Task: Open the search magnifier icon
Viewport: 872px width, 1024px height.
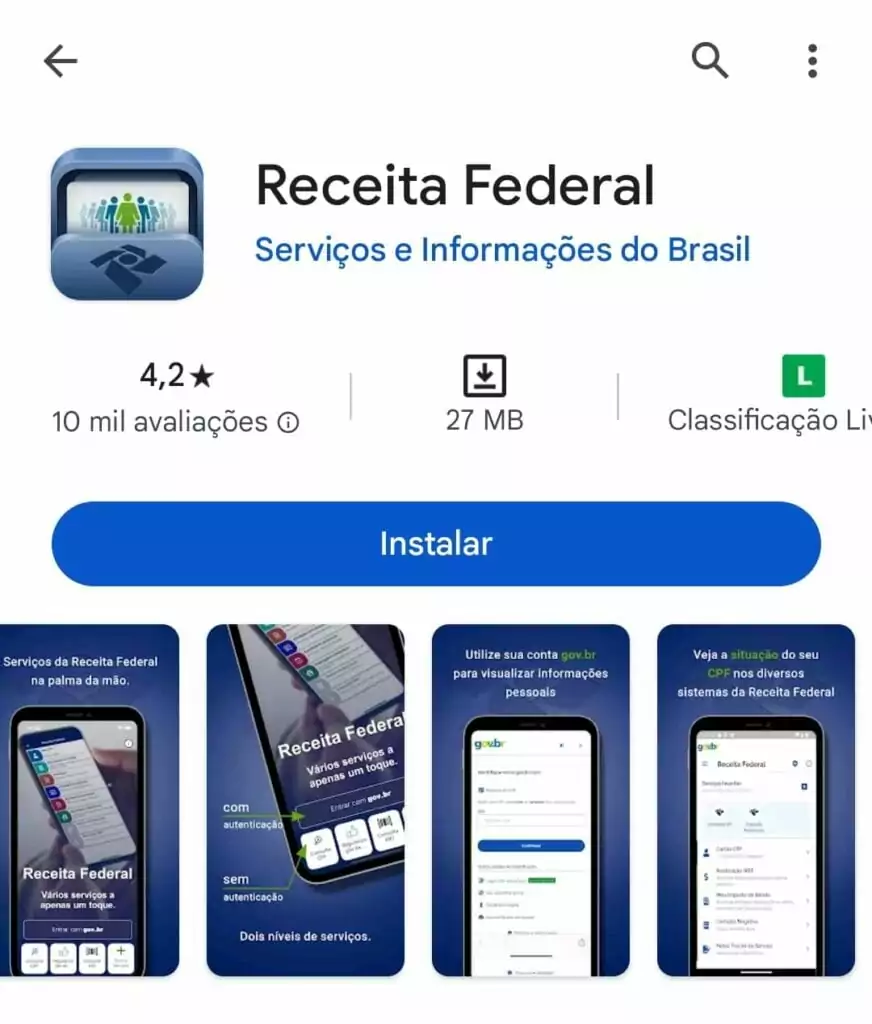Action: tap(710, 61)
